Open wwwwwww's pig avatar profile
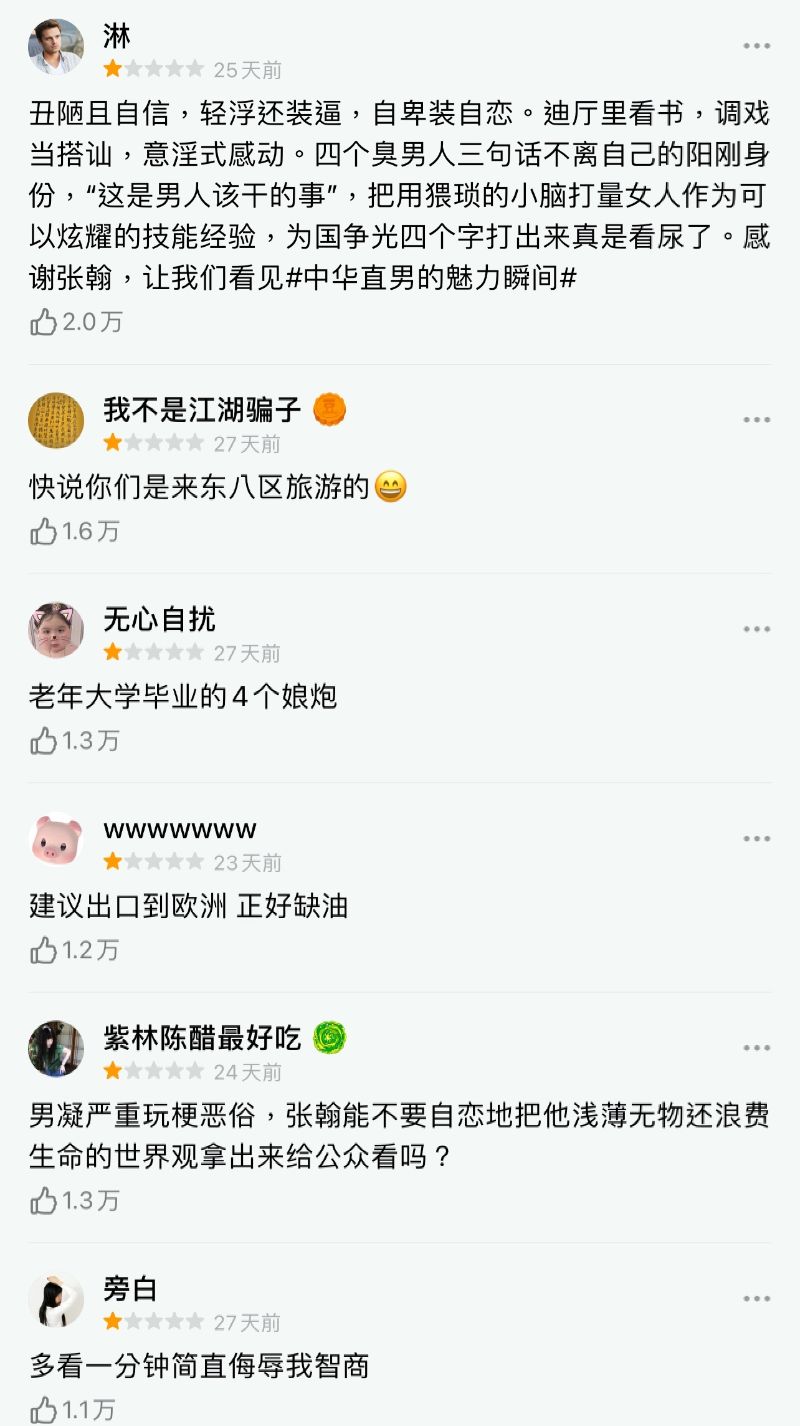 (56, 840)
